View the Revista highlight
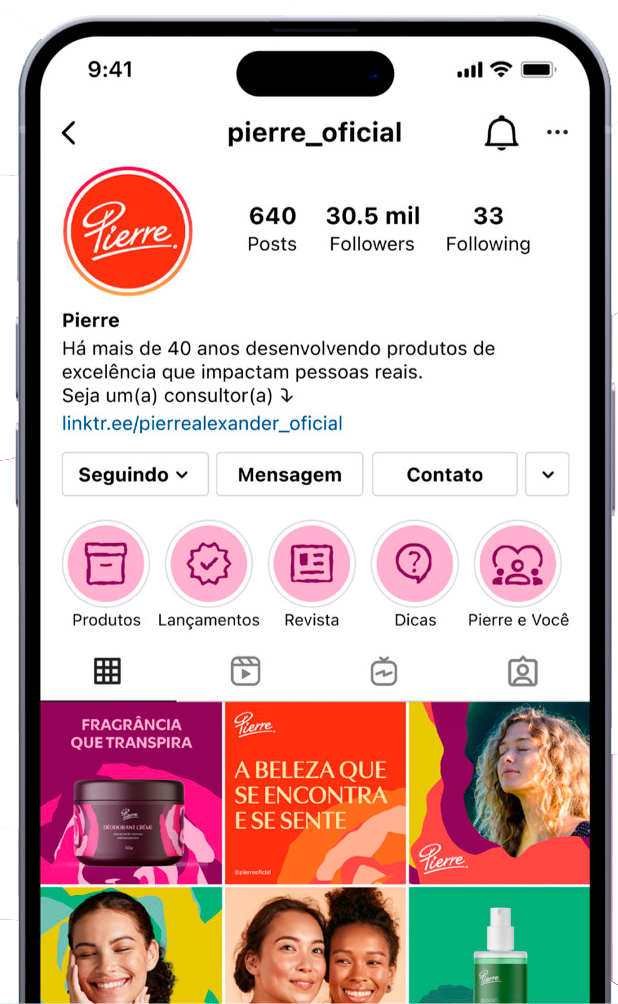Viewport: 618px width, 1004px height. pos(311,565)
